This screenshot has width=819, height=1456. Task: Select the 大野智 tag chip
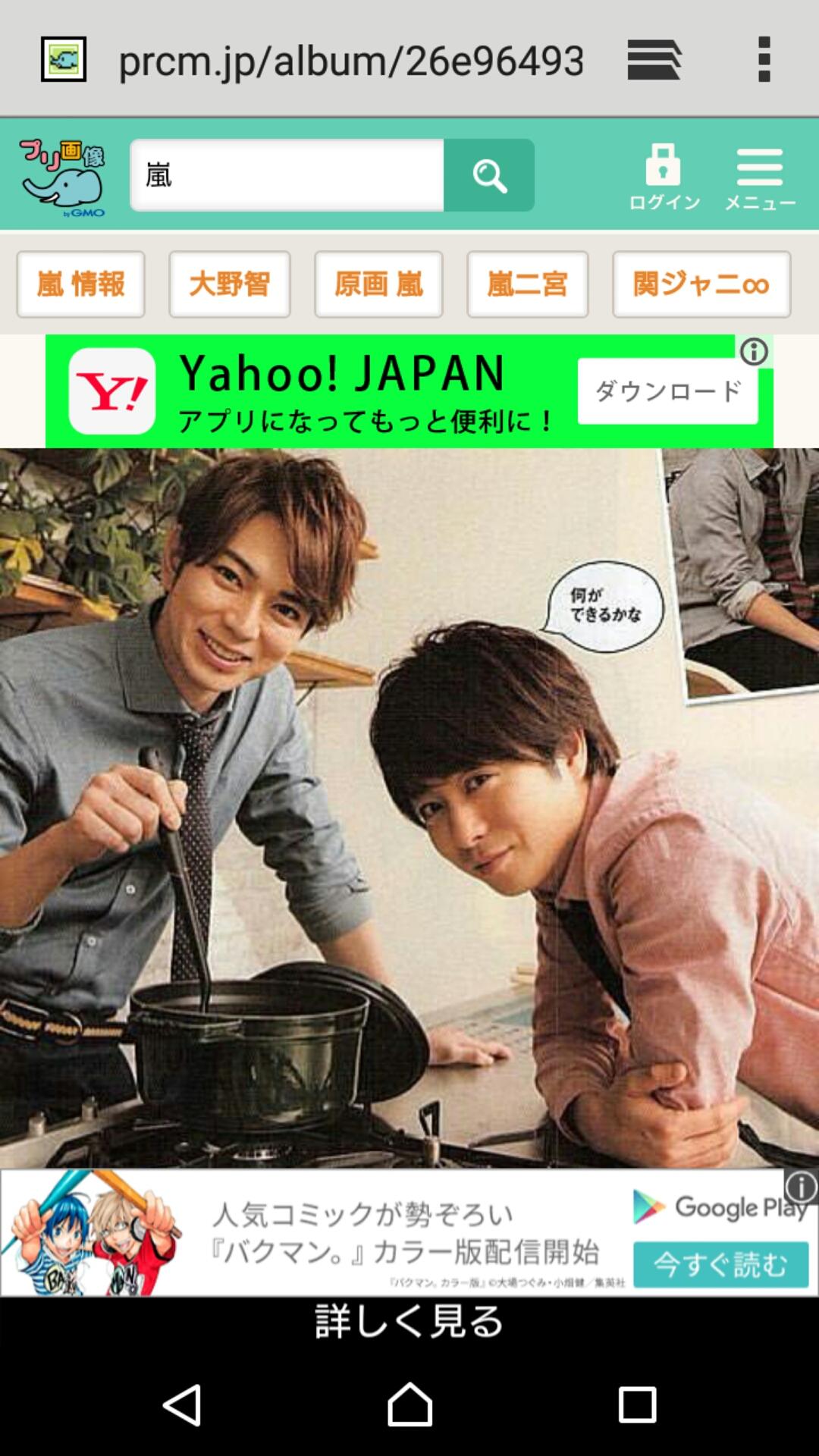click(230, 284)
